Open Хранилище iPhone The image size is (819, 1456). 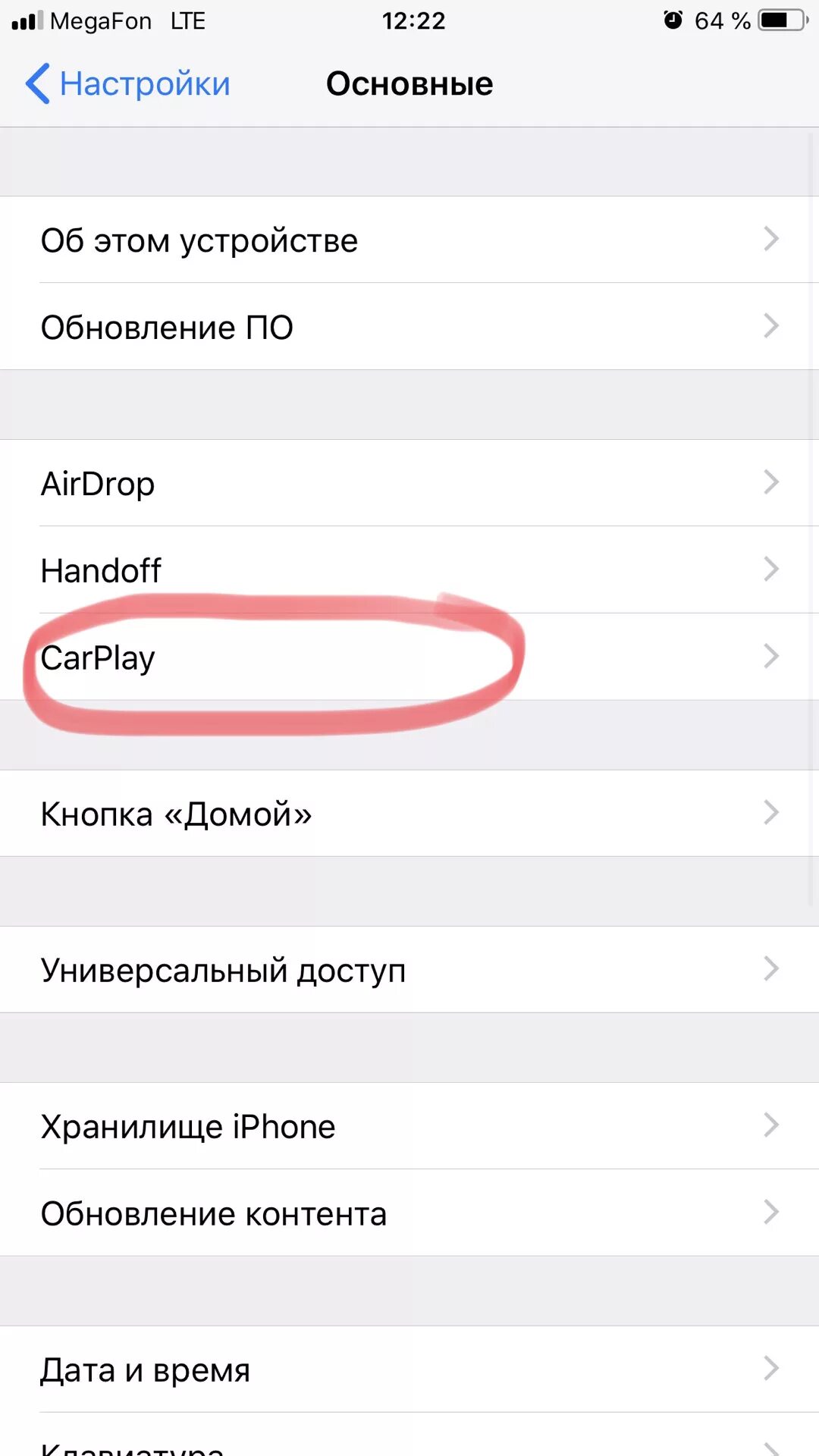pos(409,1126)
